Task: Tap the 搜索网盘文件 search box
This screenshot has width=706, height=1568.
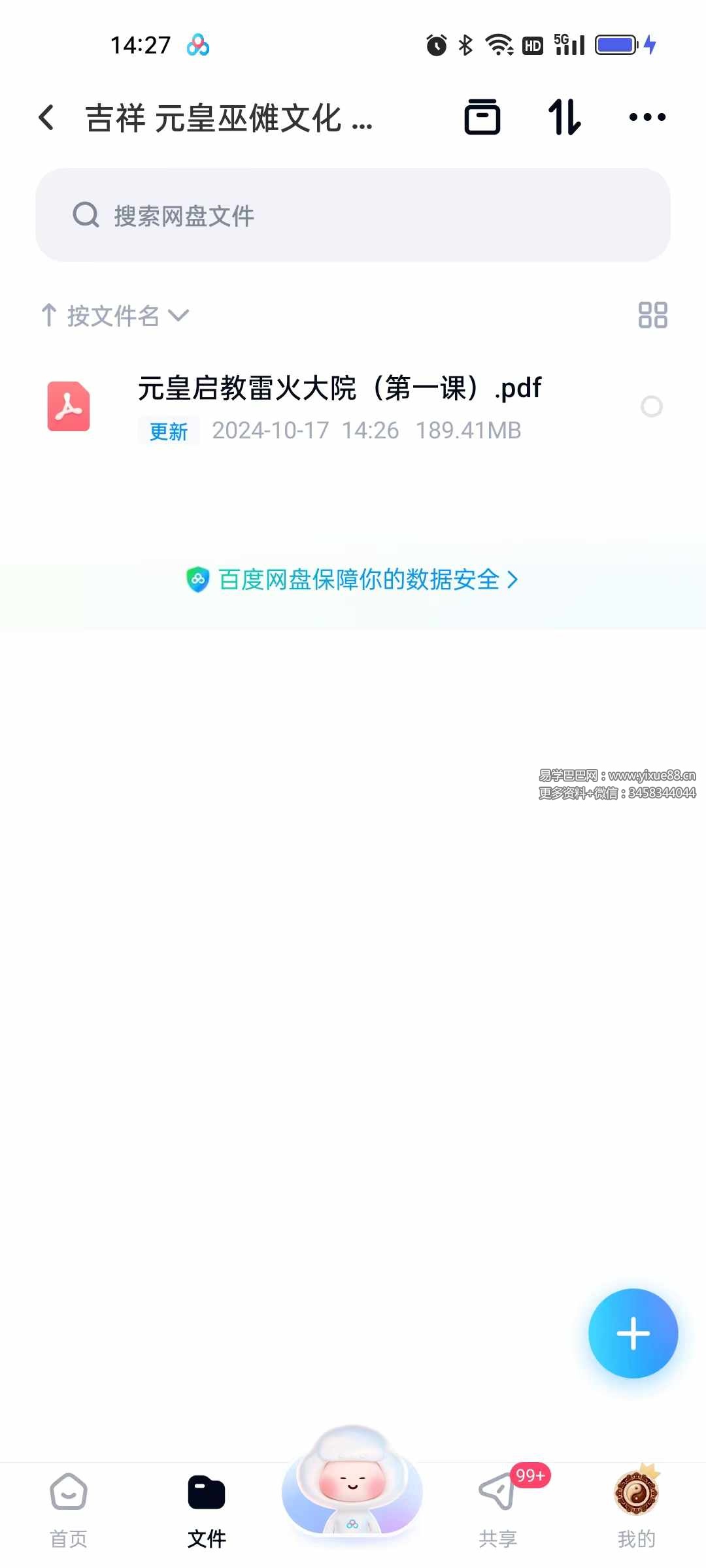Action: 353,215
